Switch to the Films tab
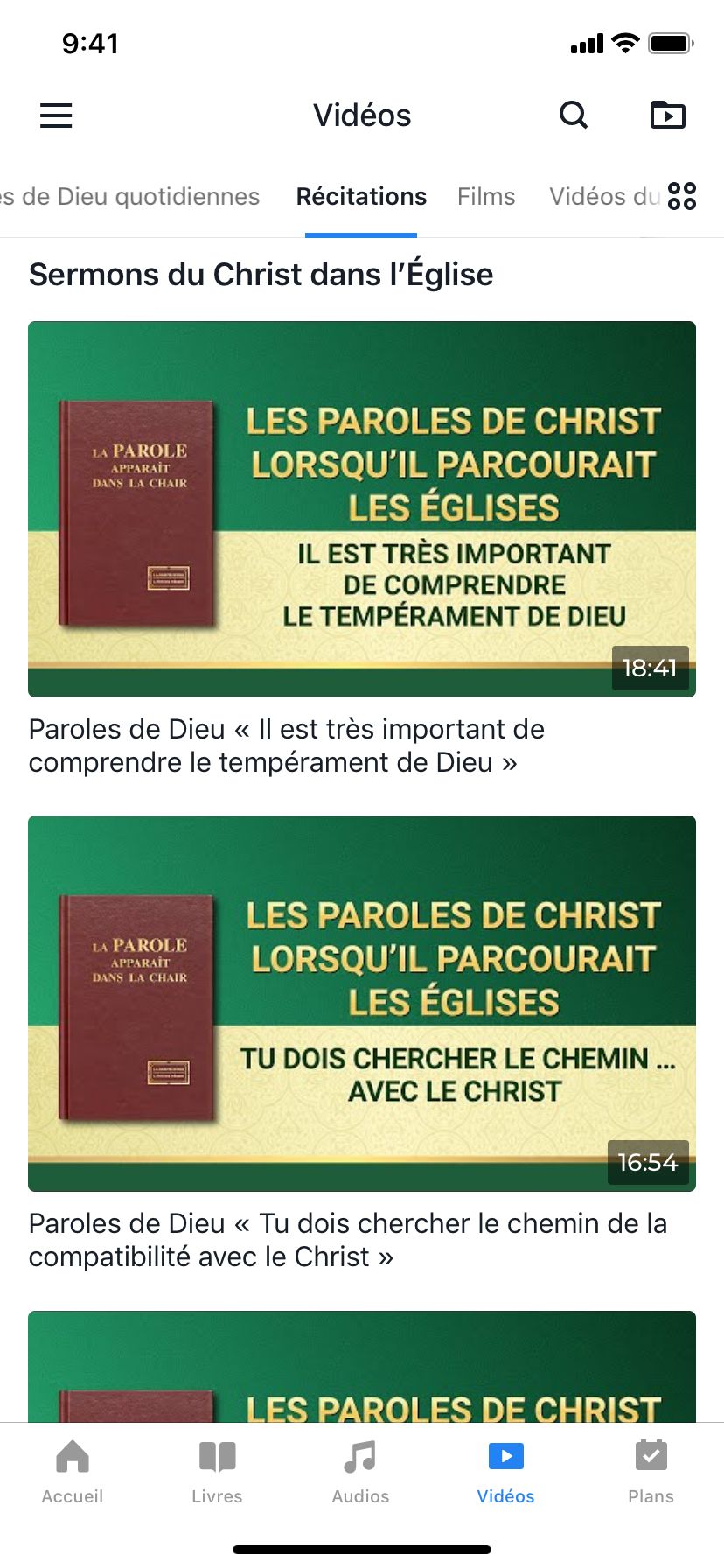 [485, 197]
